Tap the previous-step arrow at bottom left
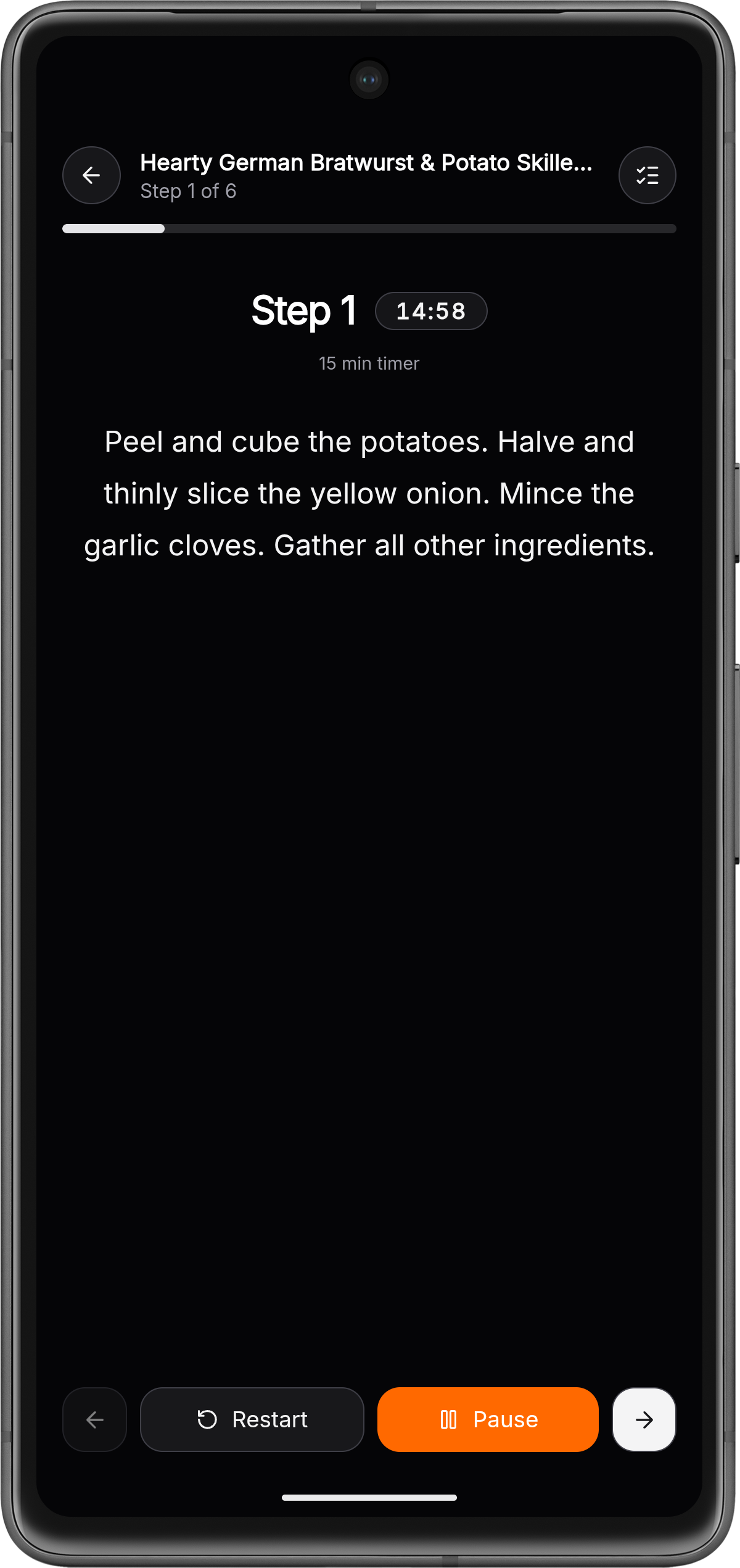The image size is (740, 1568). tap(94, 1420)
